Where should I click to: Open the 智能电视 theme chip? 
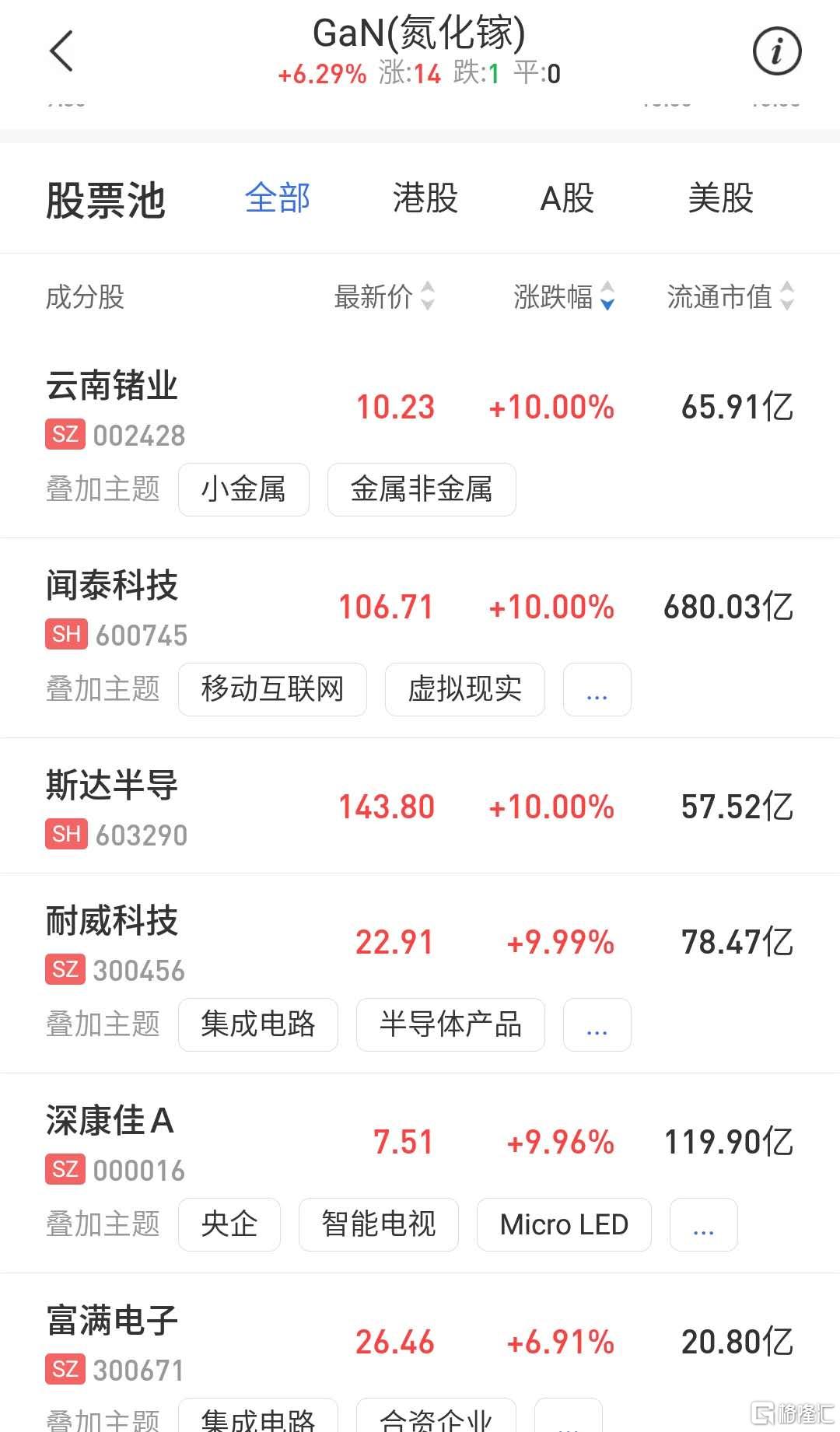point(379,1224)
